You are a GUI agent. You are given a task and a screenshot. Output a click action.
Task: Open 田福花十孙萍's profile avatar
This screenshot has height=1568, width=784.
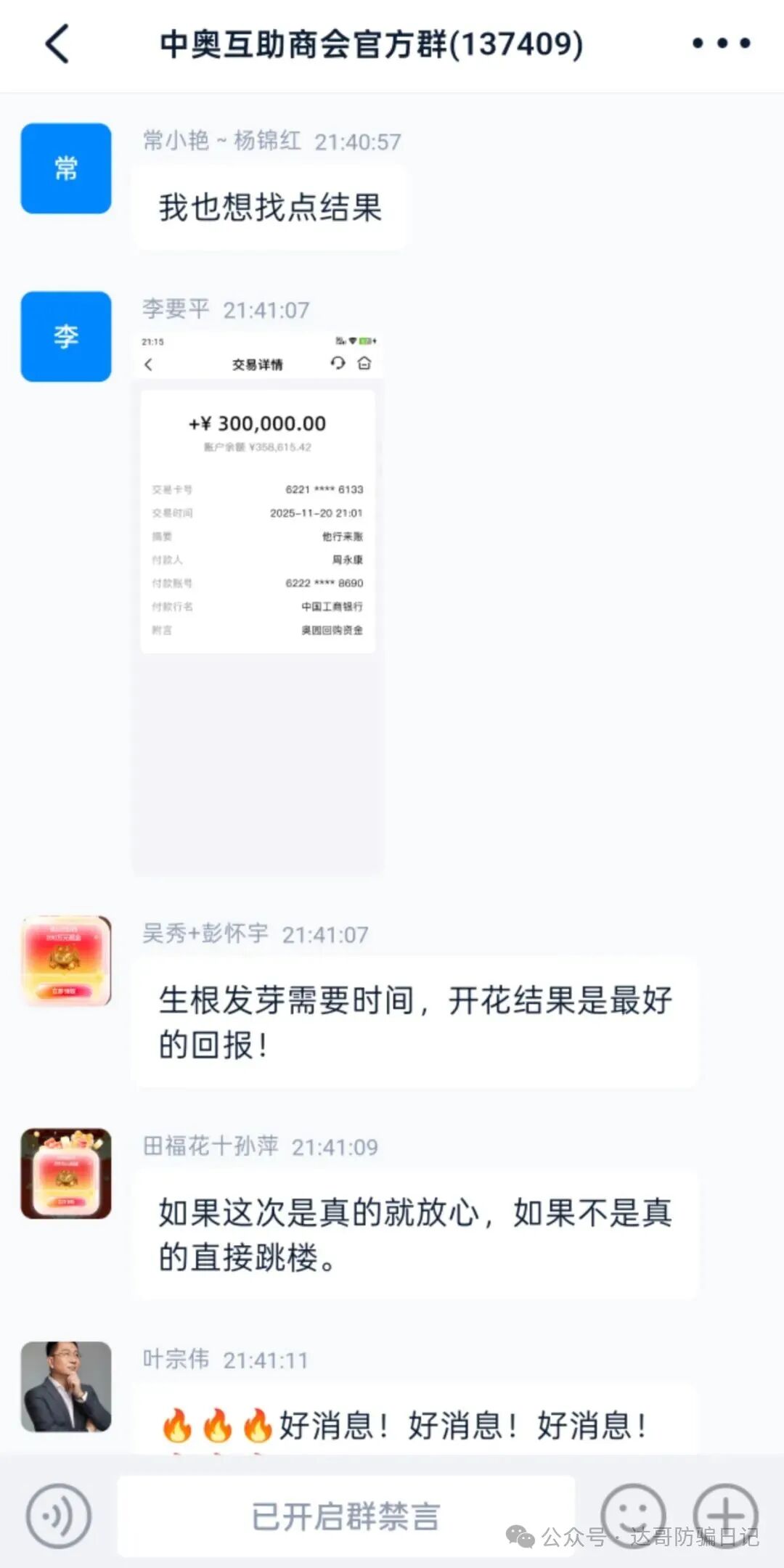tap(66, 1173)
